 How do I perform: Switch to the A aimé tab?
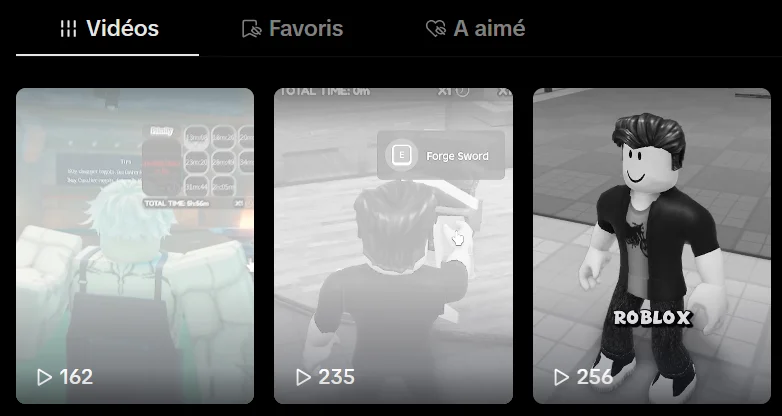tap(475, 28)
